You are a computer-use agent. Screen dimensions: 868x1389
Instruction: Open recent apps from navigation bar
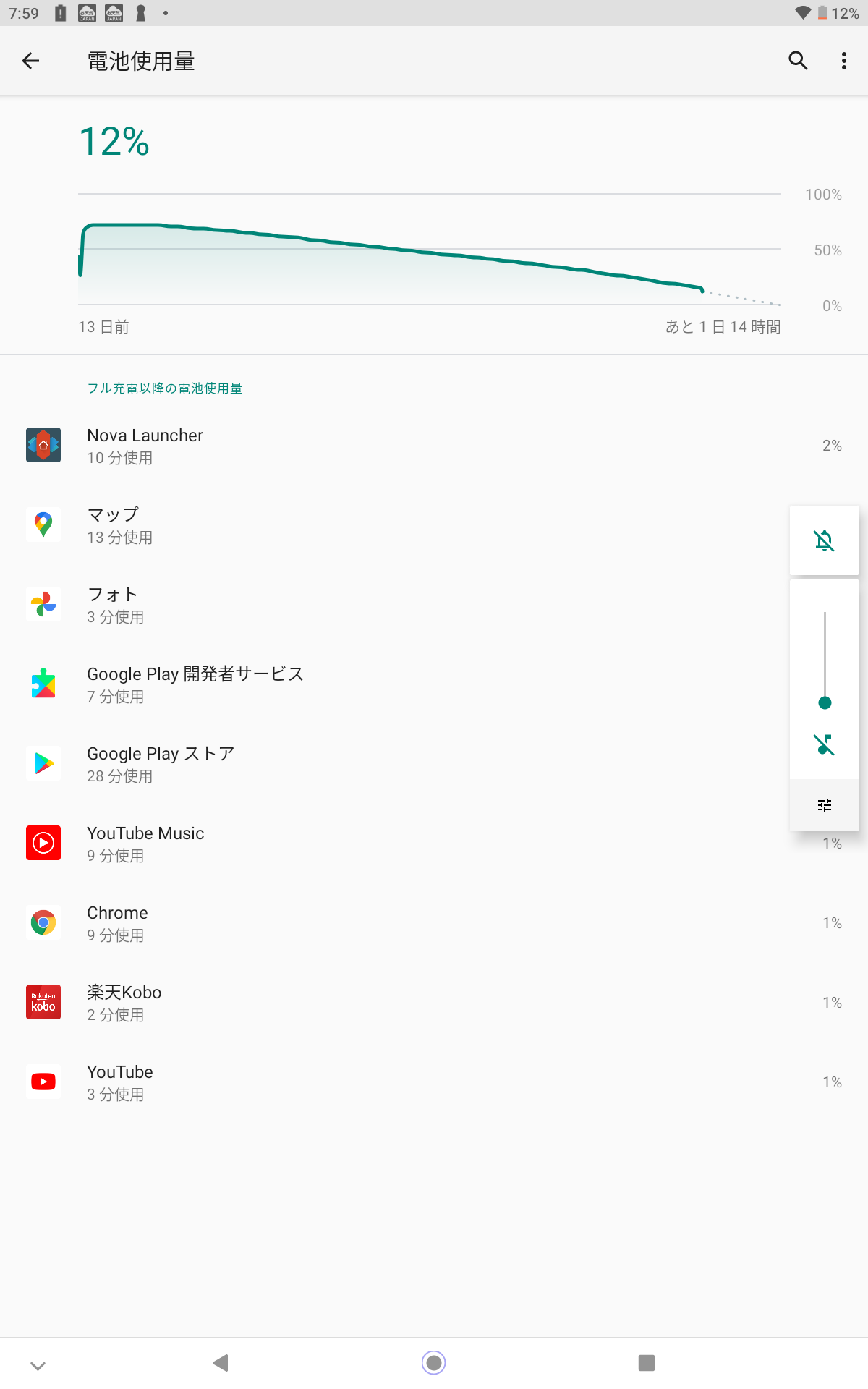coord(647,1363)
